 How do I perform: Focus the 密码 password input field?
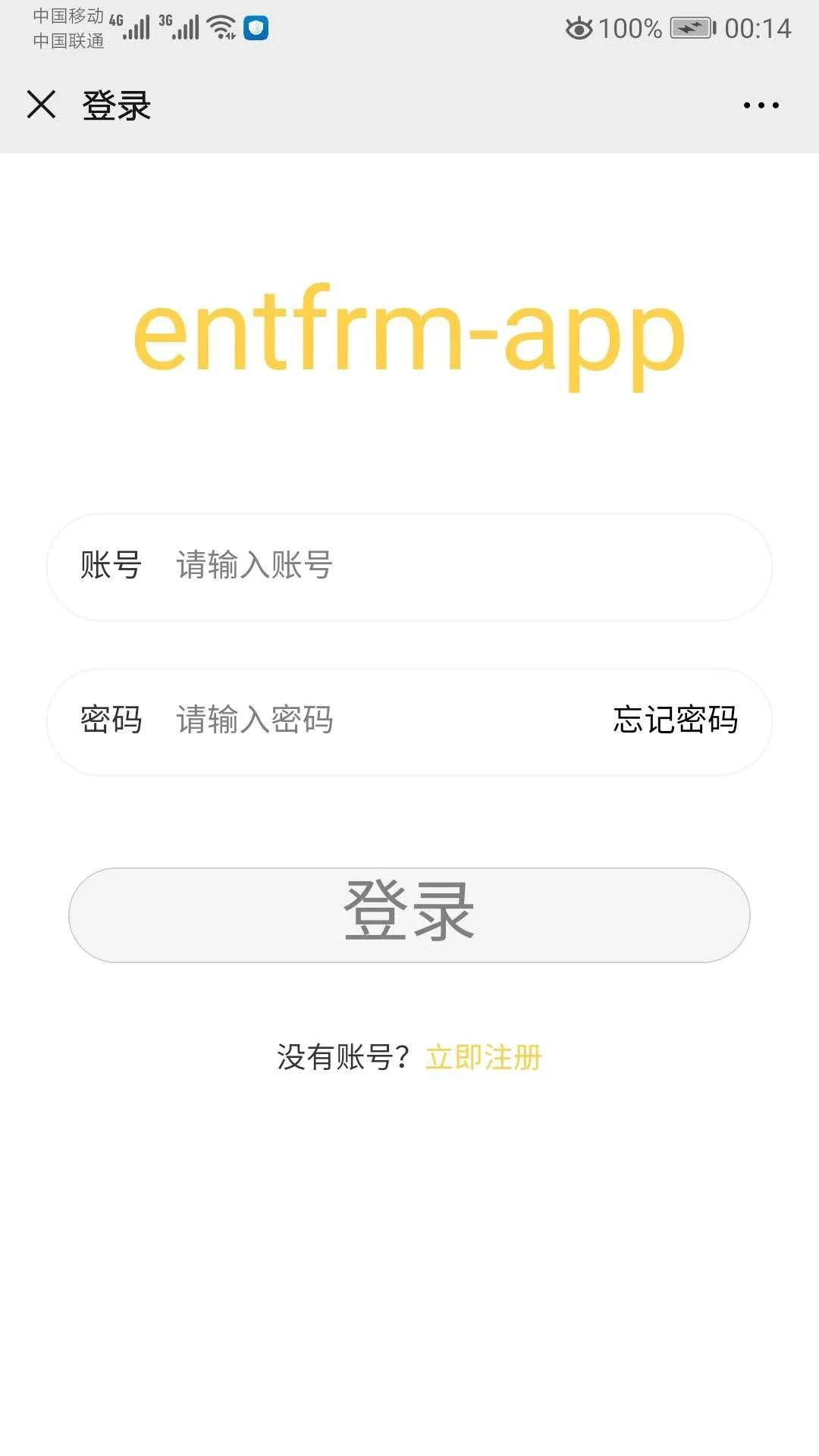point(379,720)
